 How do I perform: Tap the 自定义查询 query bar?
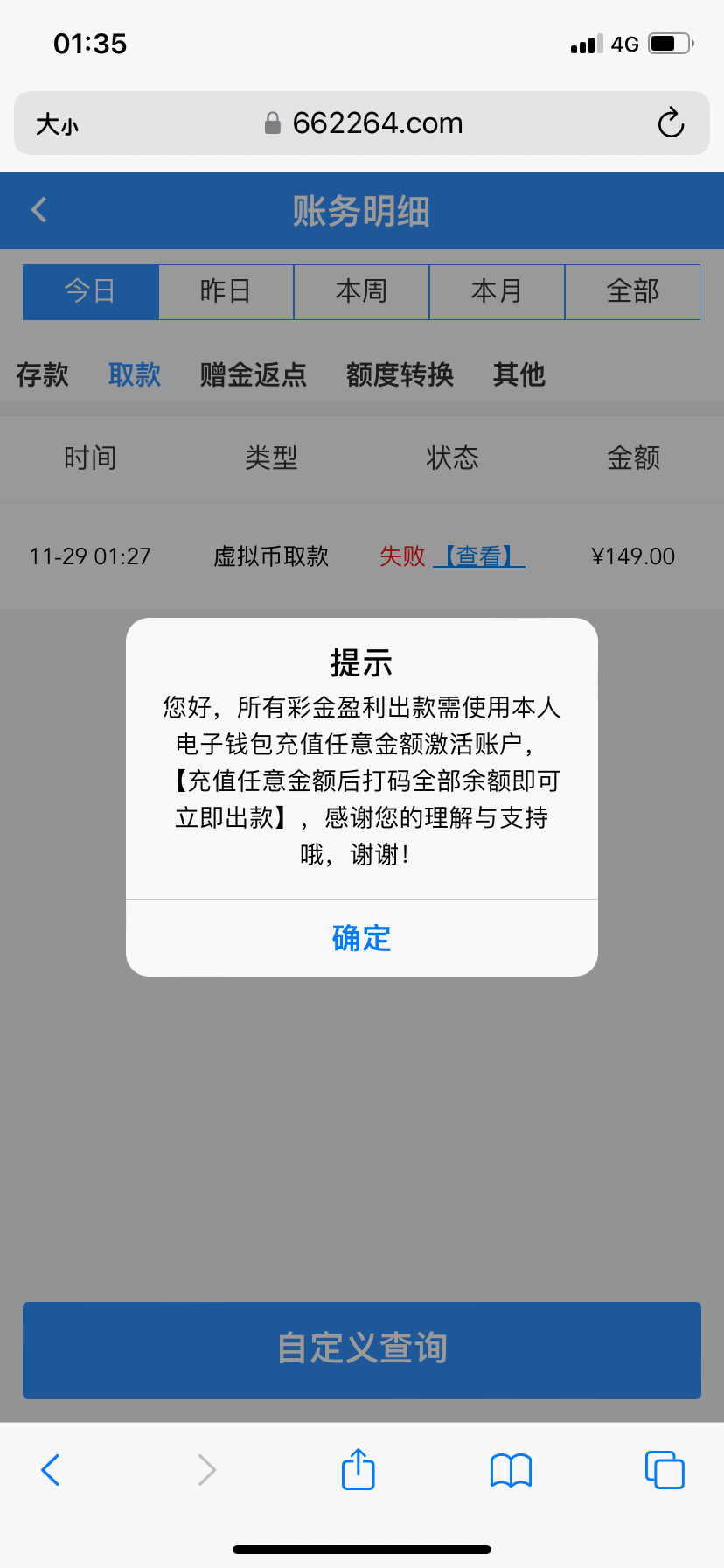pos(361,1349)
